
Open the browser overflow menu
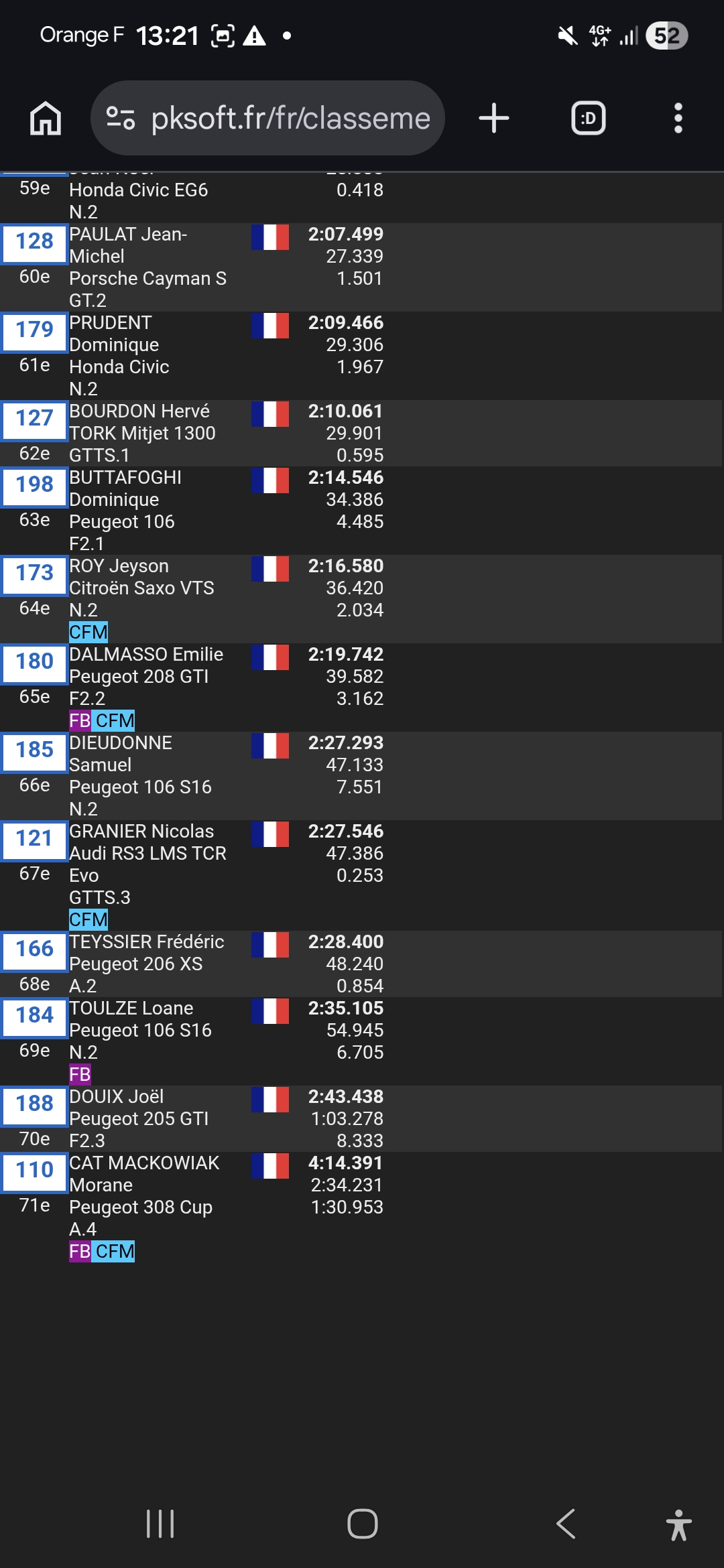pos(678,119)
